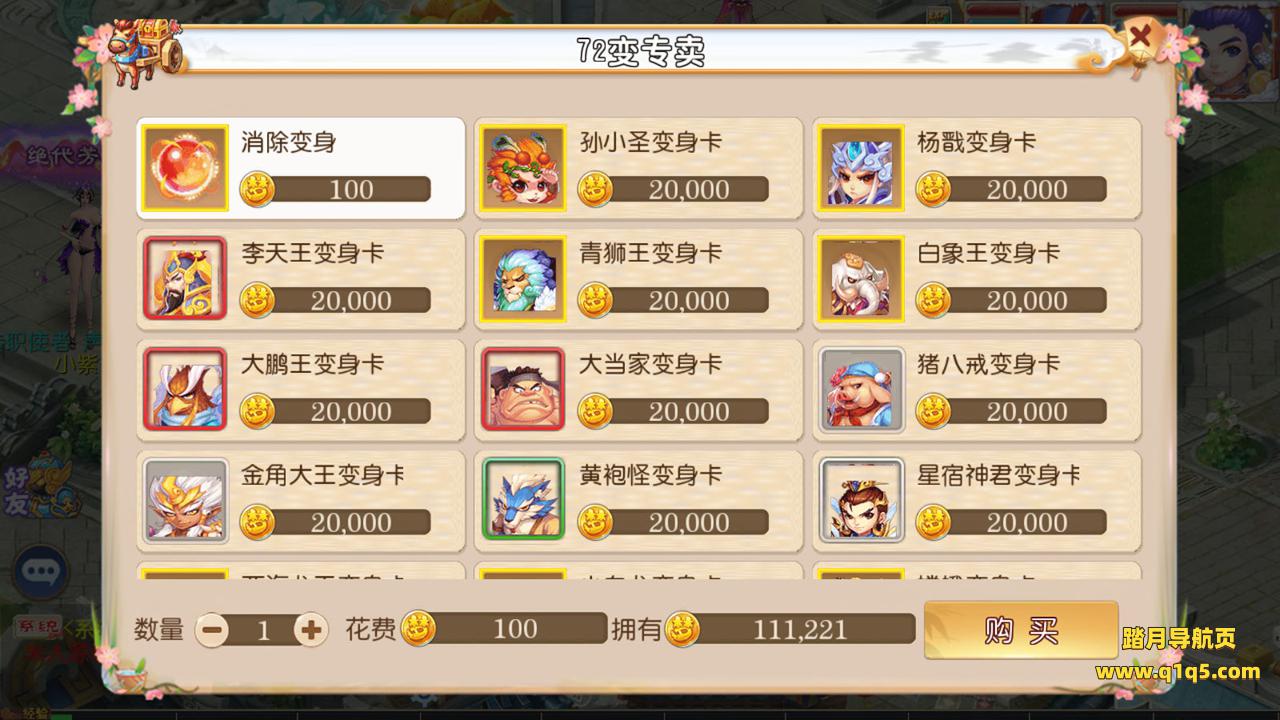The image size is (1280, 720).
Task: Select 猪八戒变身卡
Action: click(976, 390)
